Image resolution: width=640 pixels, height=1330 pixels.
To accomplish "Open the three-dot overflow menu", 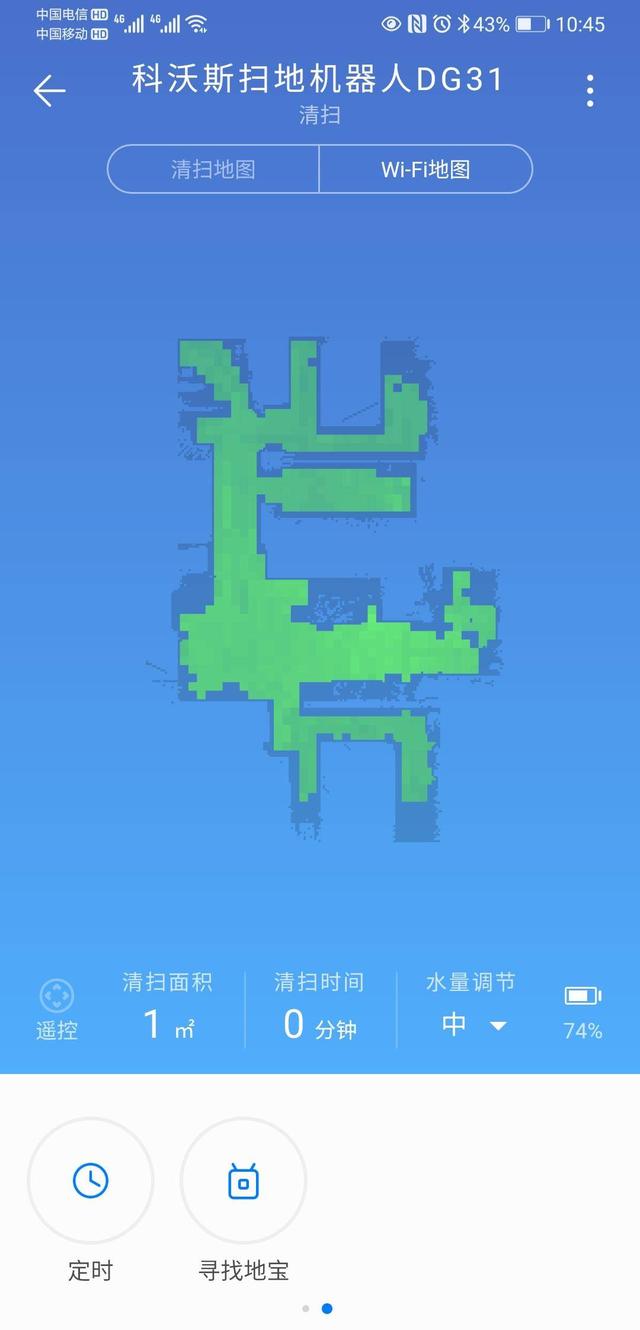I will [590, 91].
